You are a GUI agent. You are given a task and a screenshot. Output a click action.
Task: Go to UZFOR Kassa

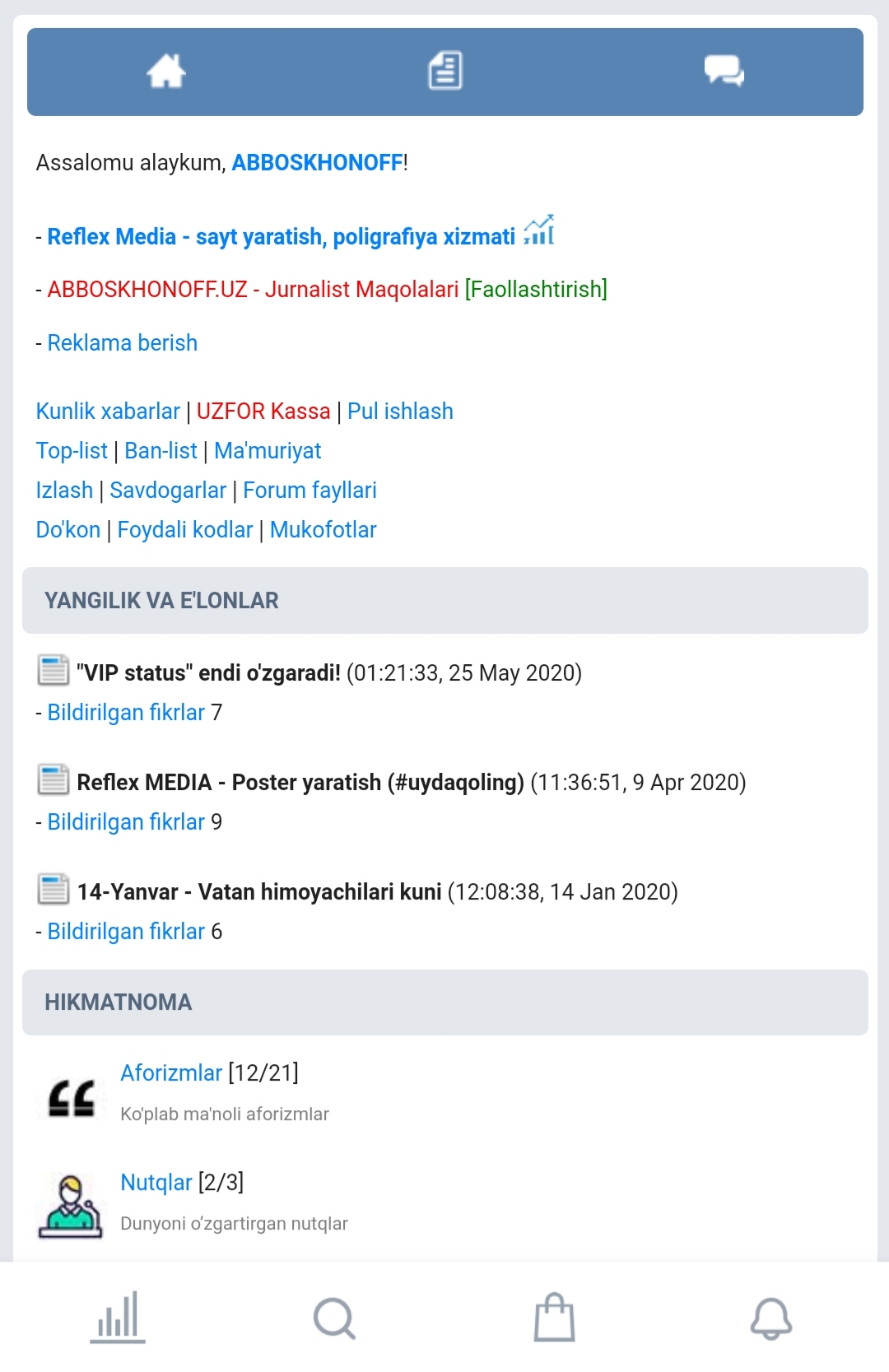[263, 412]
